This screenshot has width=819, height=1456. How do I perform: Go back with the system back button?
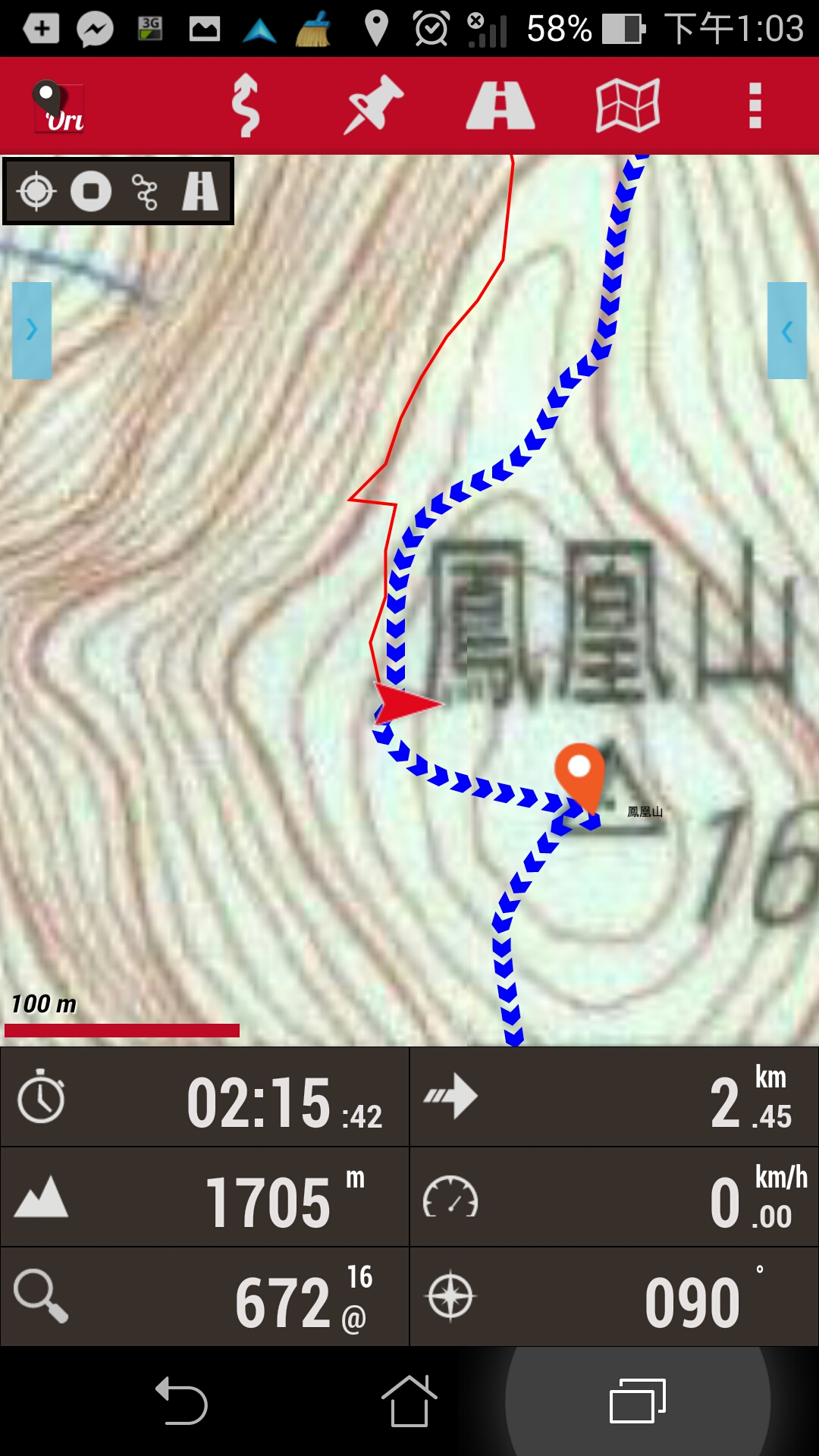pyautogui.click(x=182, y=1401)
